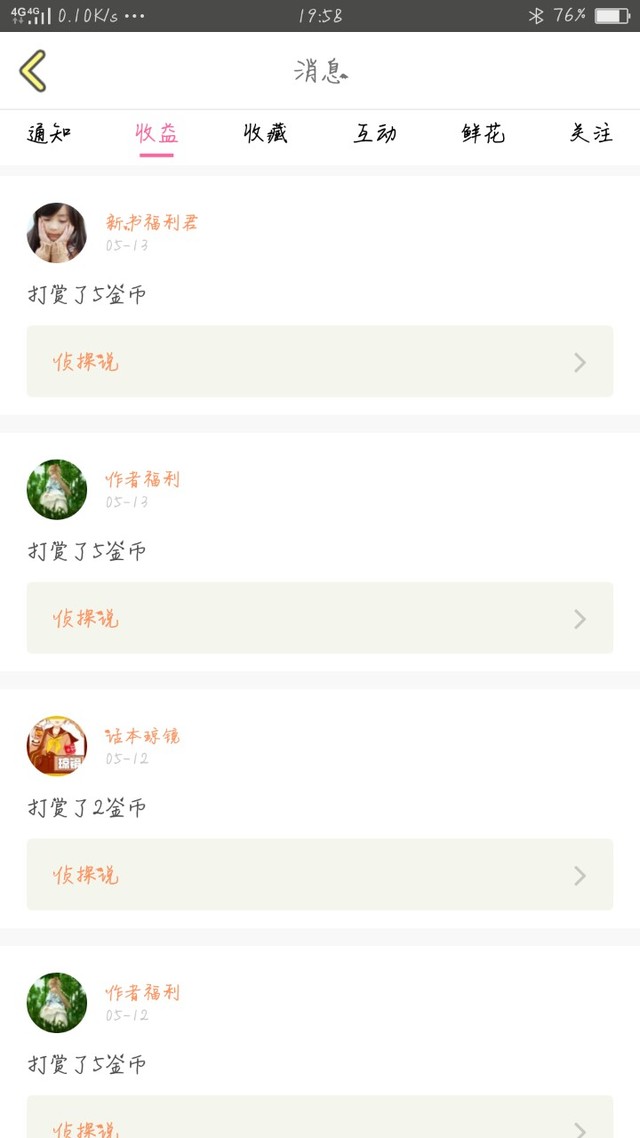Switch to the 关注 tab
Viewport: 640px width, 1138px height.
(x=591, y=134)
